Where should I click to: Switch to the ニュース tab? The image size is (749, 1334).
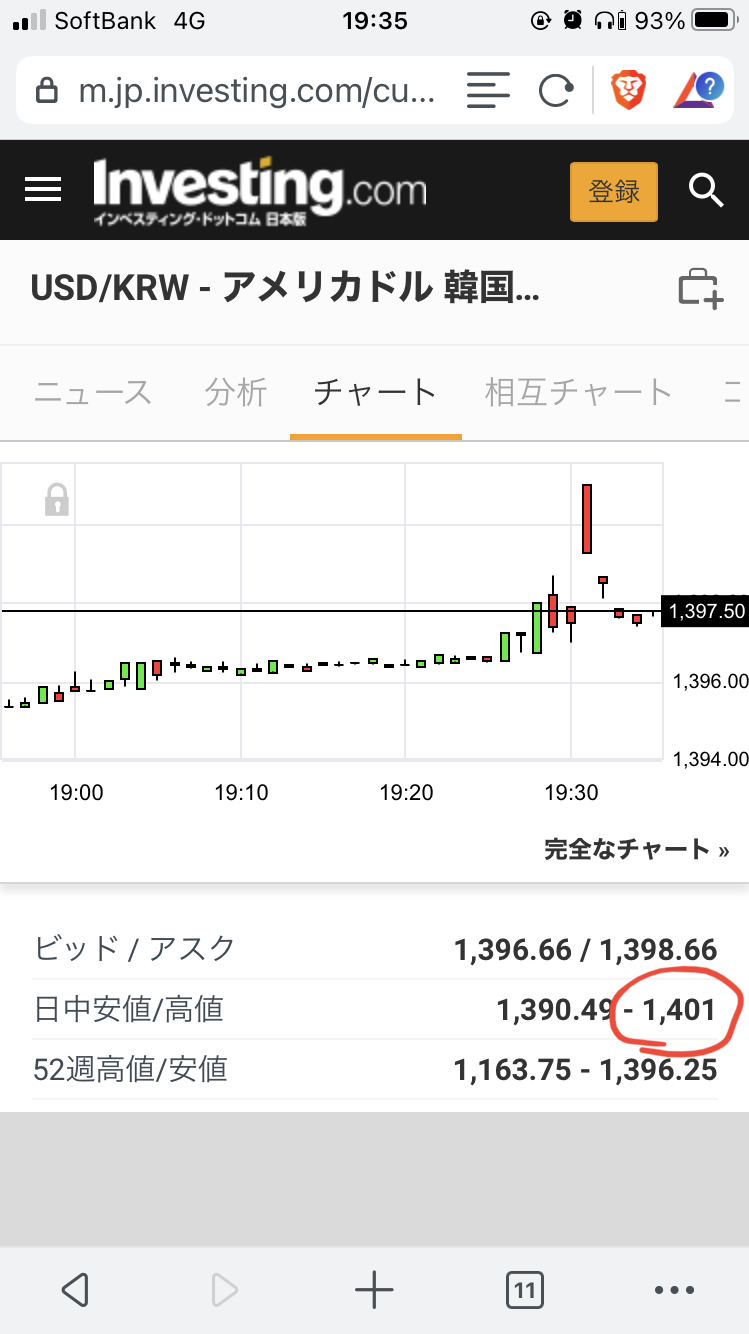click(x=92, y=393)
